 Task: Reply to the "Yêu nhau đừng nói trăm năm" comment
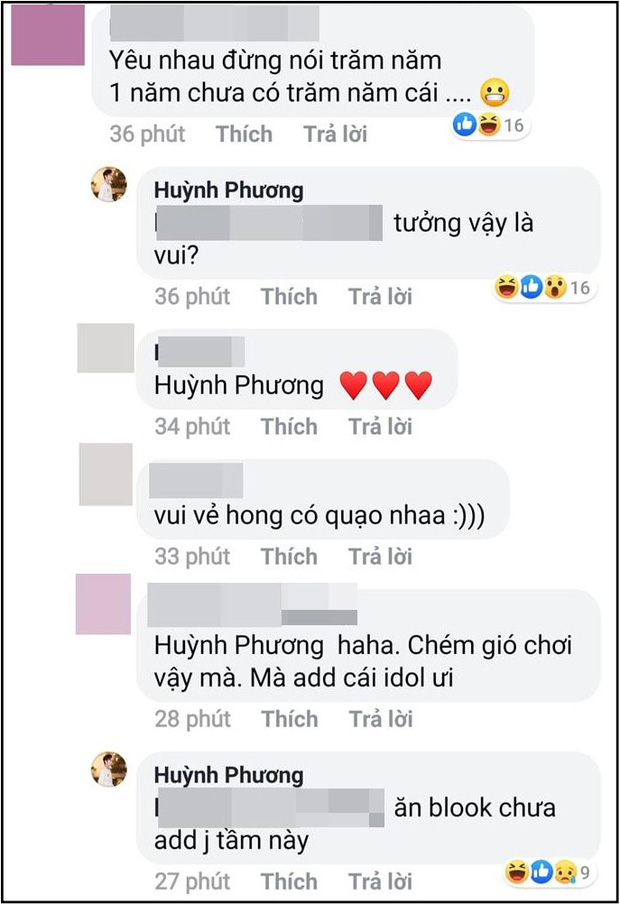[x=335, y=134]
